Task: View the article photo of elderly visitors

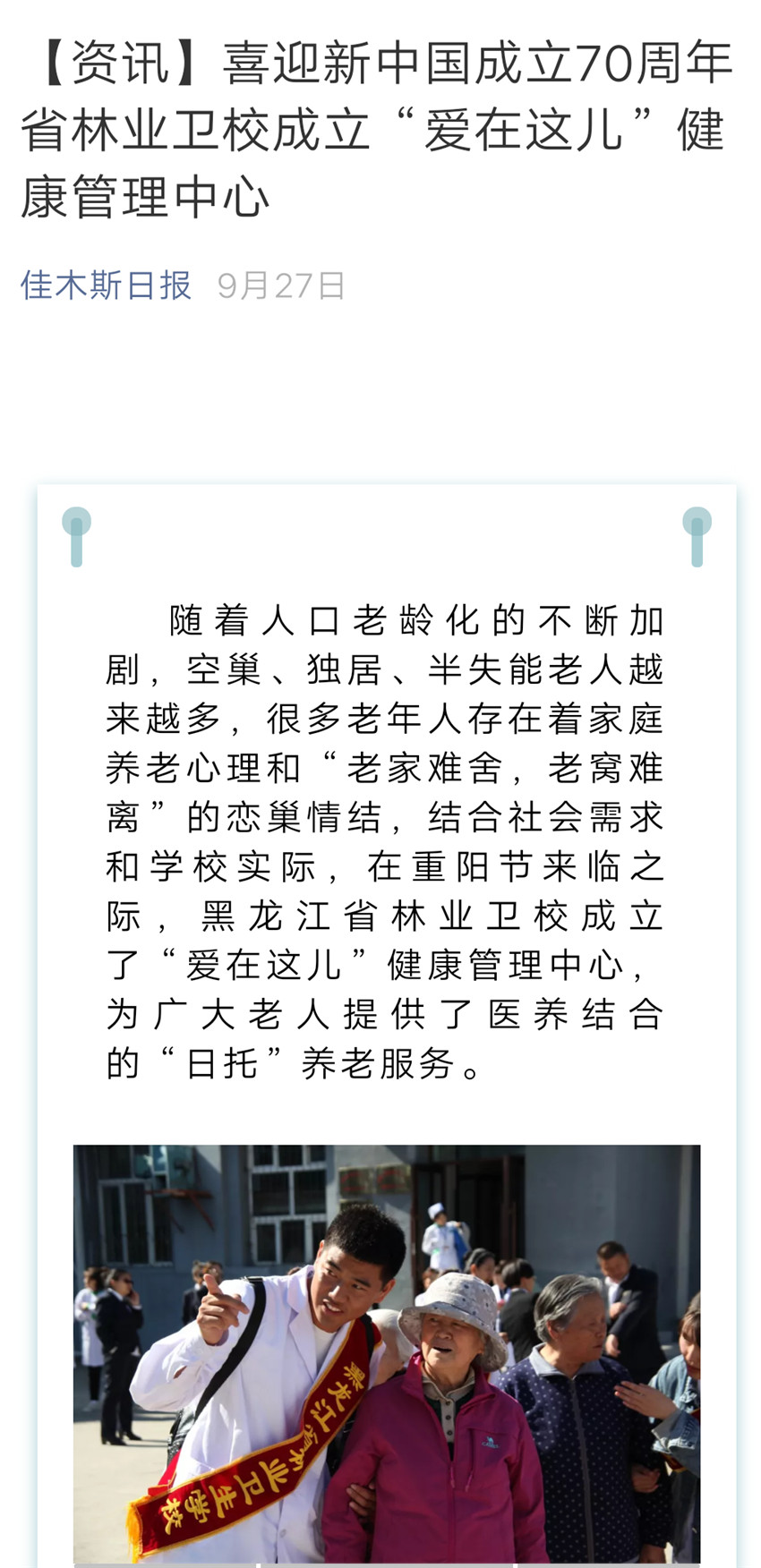Action: [x=387, y=1354]
